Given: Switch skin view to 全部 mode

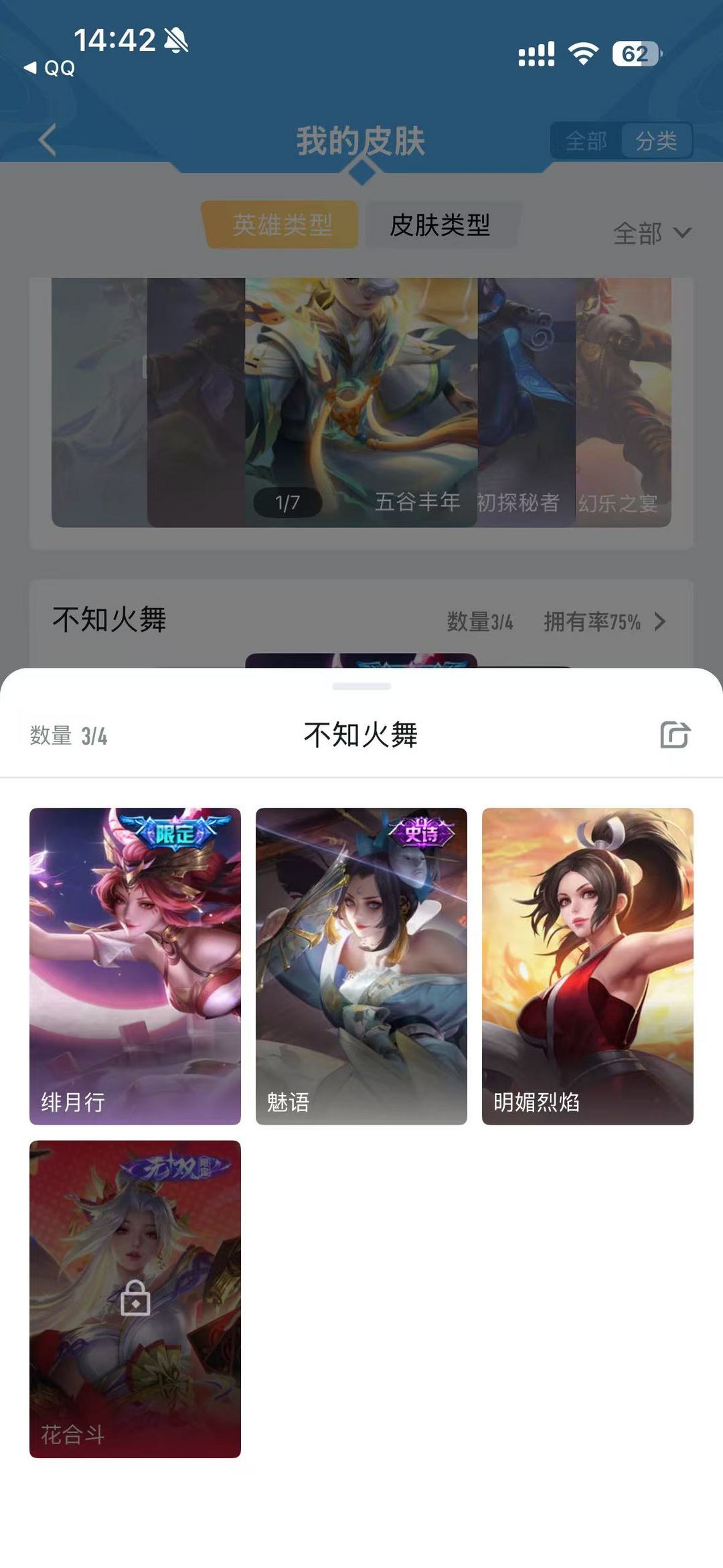Looking at the screenshot, I should [587, 141].
